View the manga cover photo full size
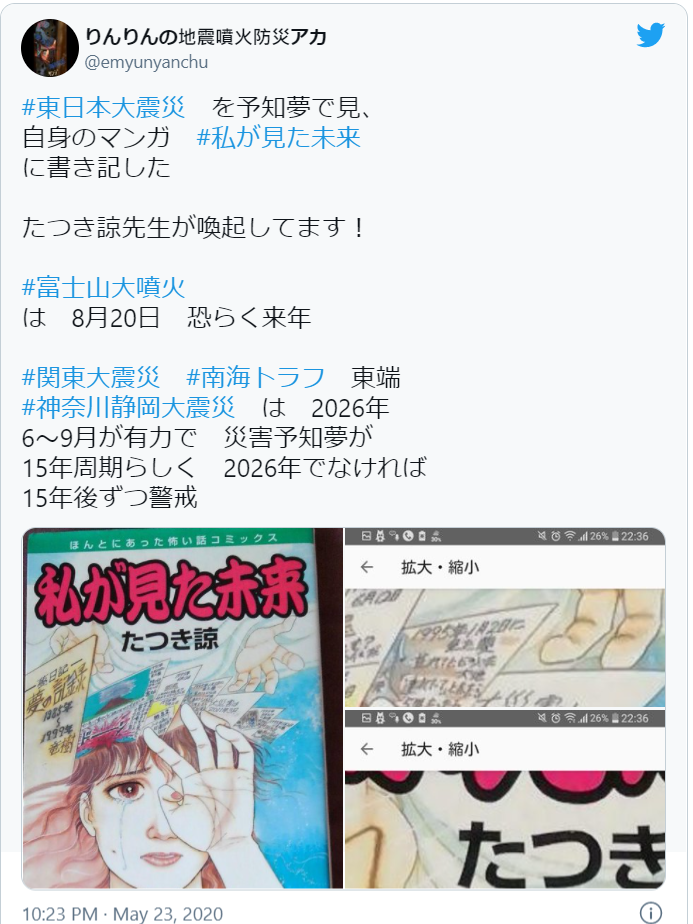 pyautogui.click(x=183, y=708)
